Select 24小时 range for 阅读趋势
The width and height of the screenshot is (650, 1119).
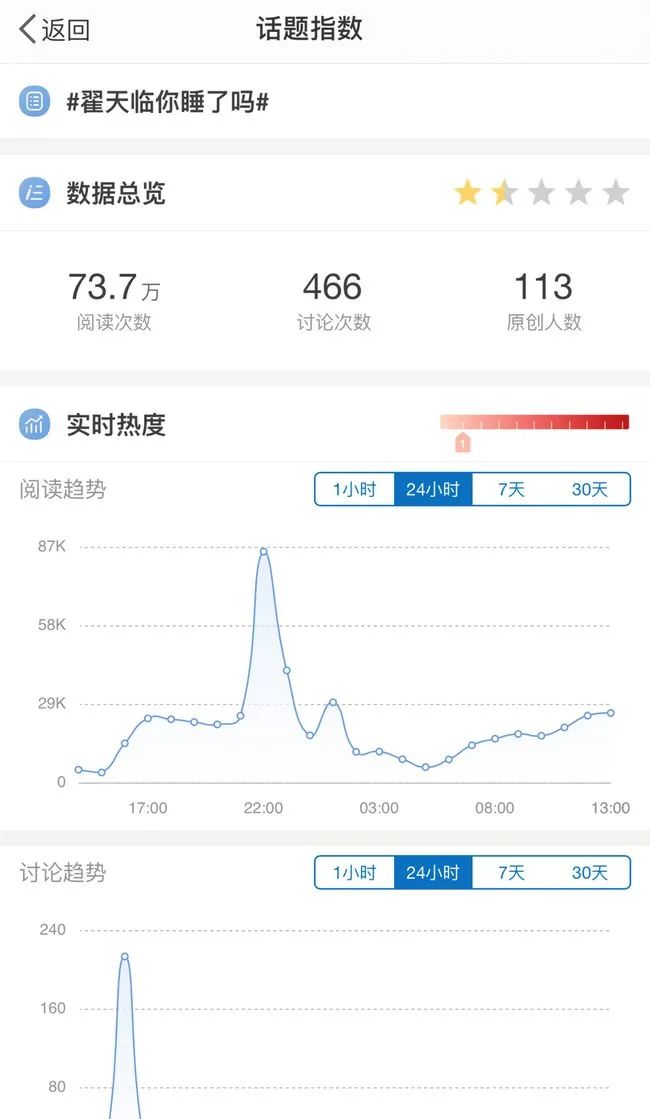(433, 490)
